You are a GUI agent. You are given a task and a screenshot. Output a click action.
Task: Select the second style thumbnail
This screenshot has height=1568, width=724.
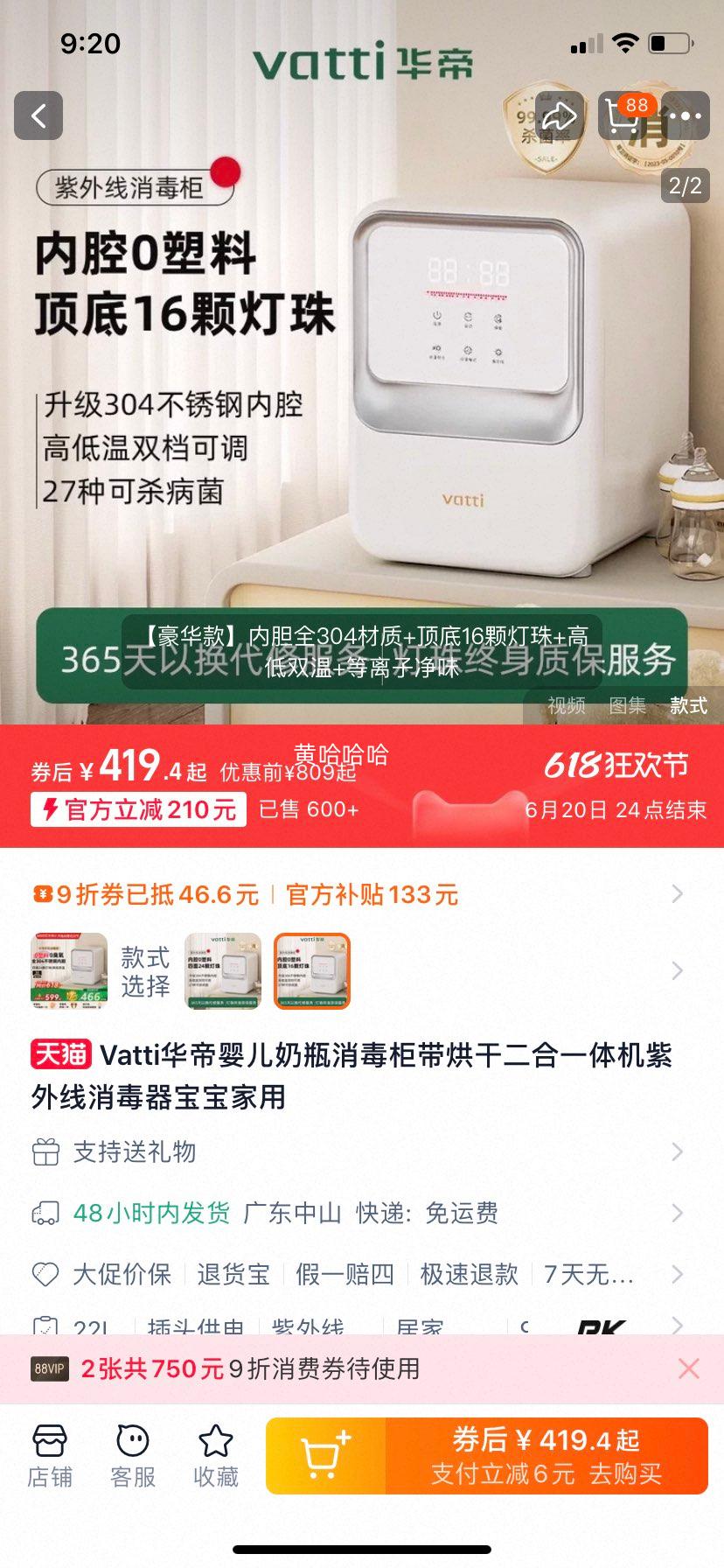tap(223, 970)
